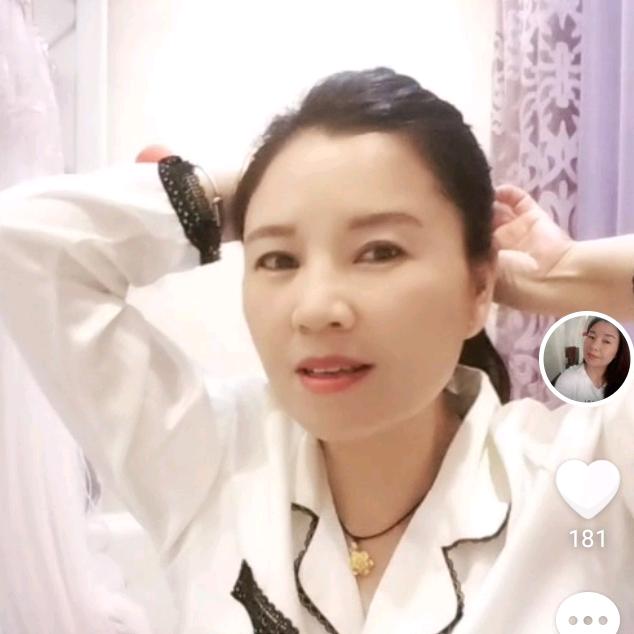Open the comments bubble
The width and height of the screenshot is (634, 634).
[x=588, y=615]
